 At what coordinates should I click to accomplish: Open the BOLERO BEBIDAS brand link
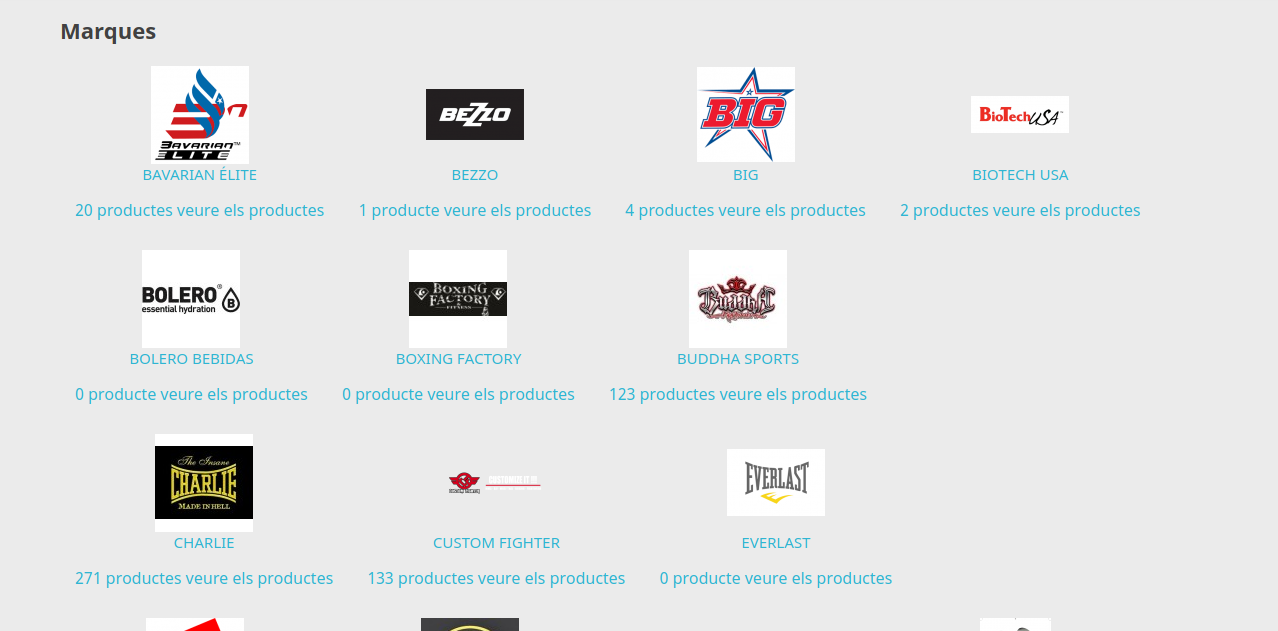click(191, 359)
